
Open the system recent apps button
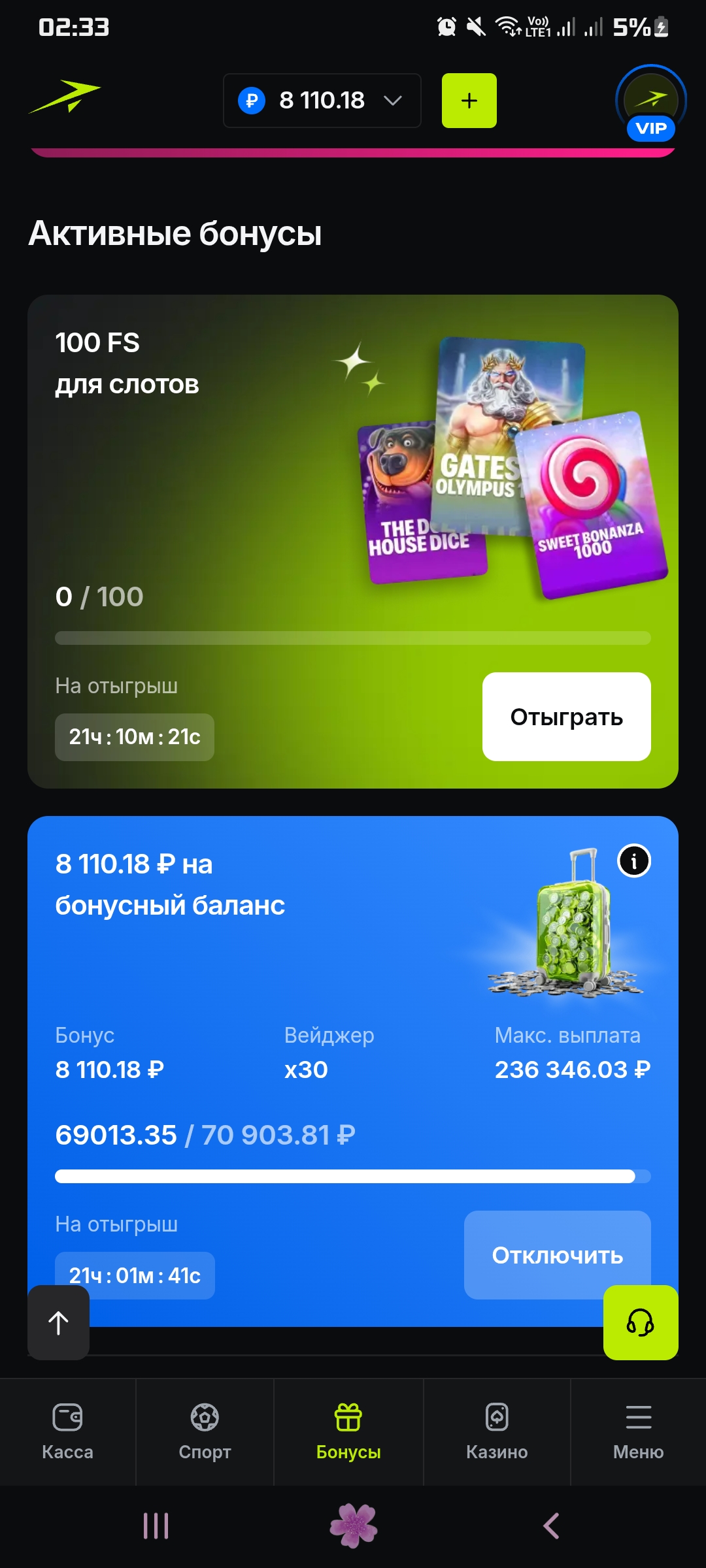(x=156, y=1526)
